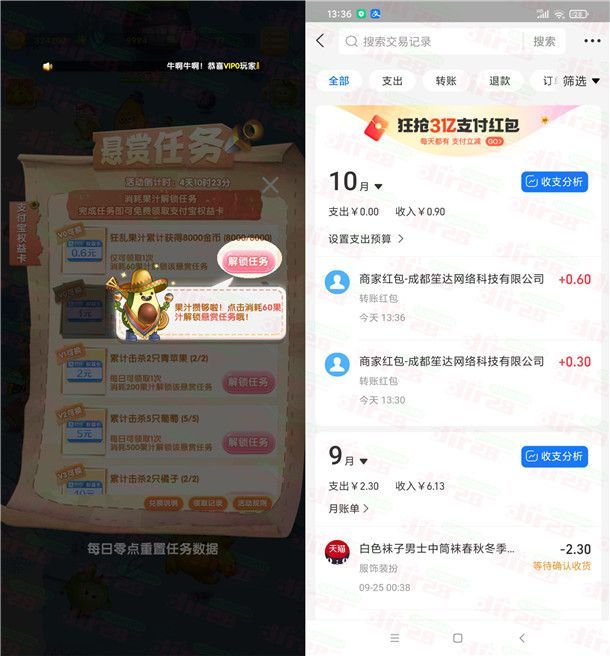Tap the 搜索 button
The image size is (610, 656).
click(544, 41)
